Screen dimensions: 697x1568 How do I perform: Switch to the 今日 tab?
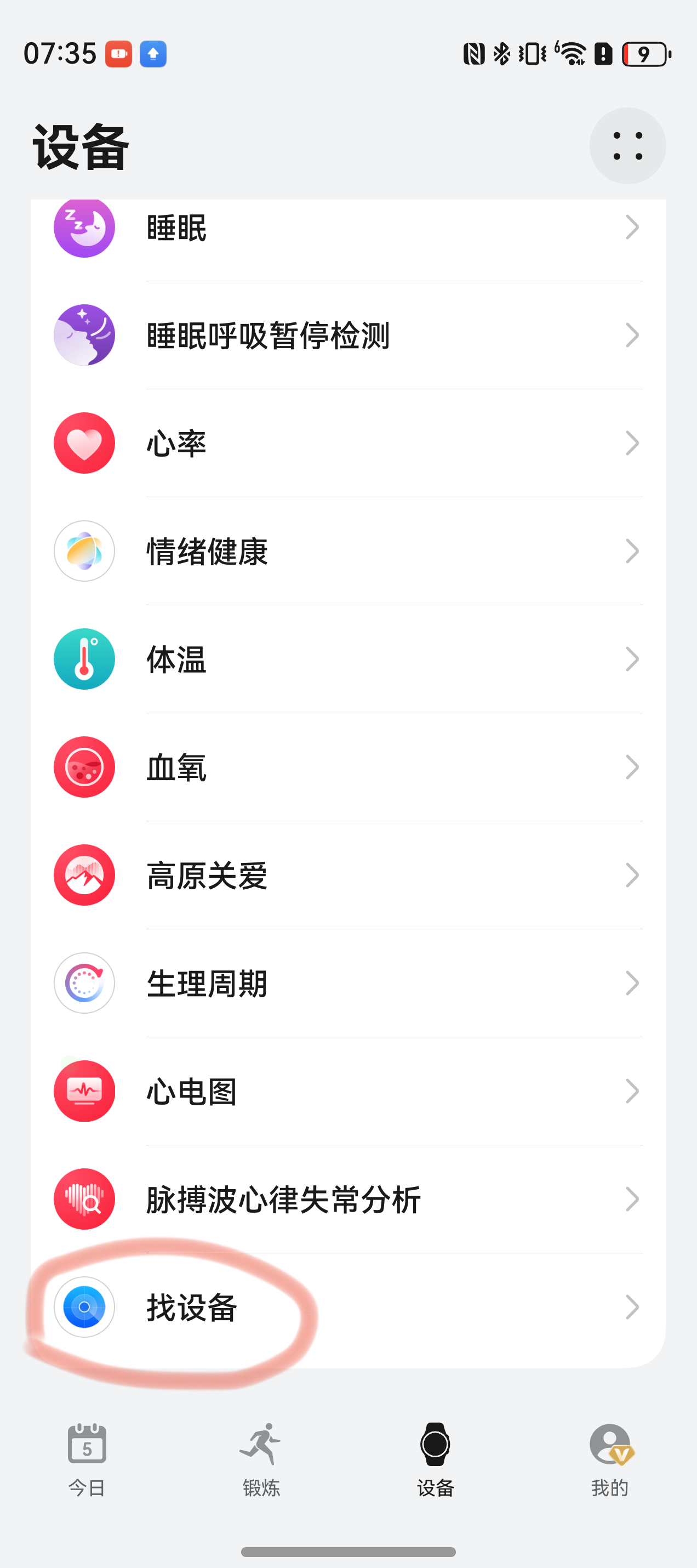(x=87, y=1460)
